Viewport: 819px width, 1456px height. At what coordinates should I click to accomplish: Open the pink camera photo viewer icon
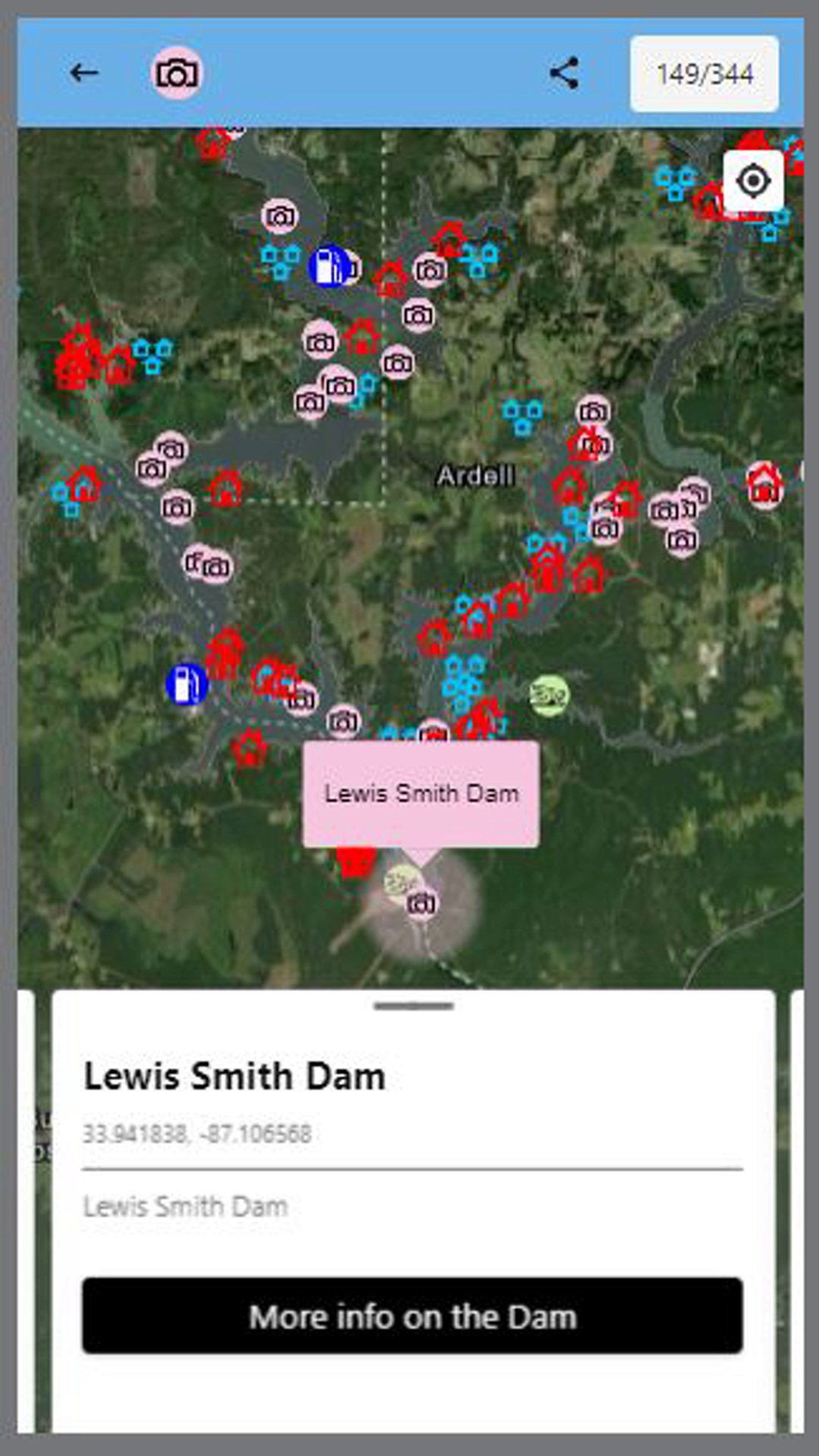(x=176, y=73)
